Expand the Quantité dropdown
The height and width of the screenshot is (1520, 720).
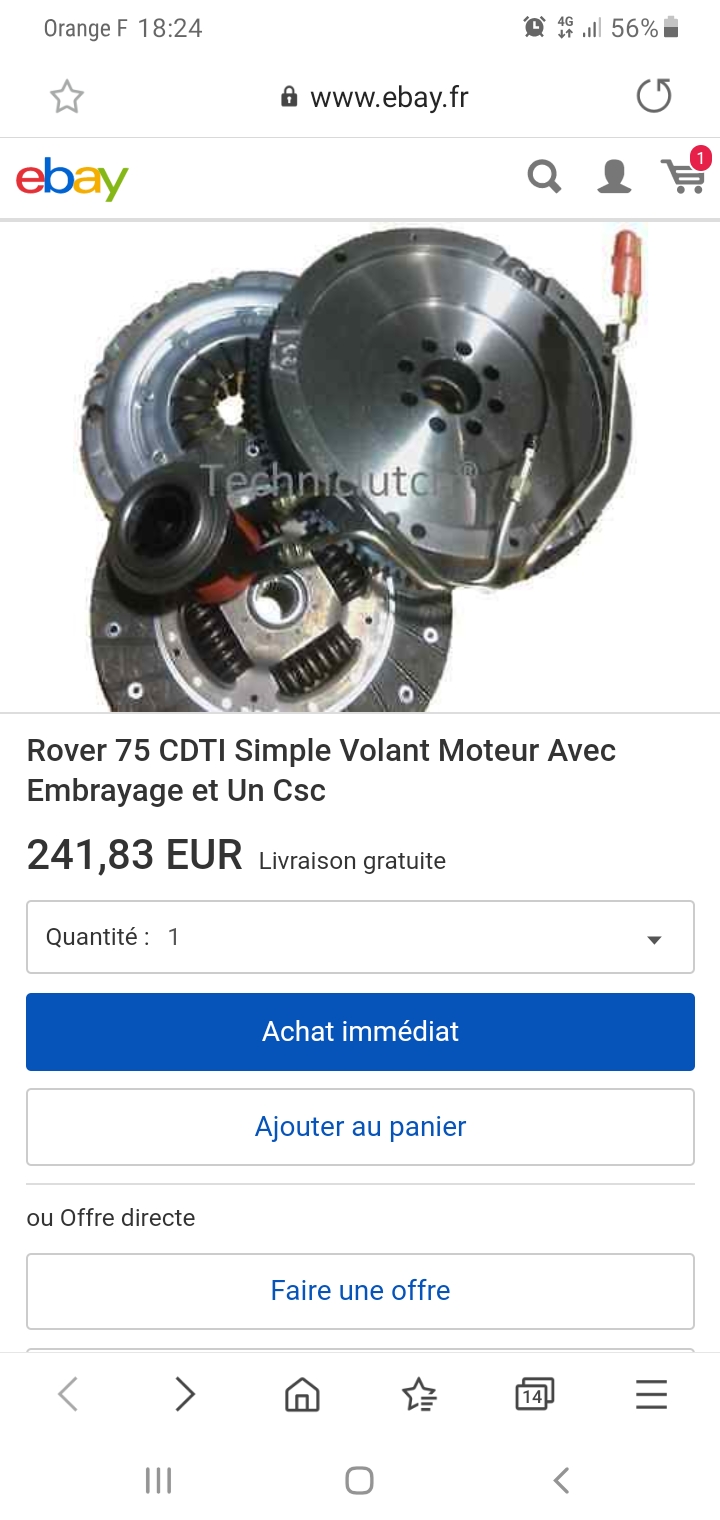(x=360, y=937)
